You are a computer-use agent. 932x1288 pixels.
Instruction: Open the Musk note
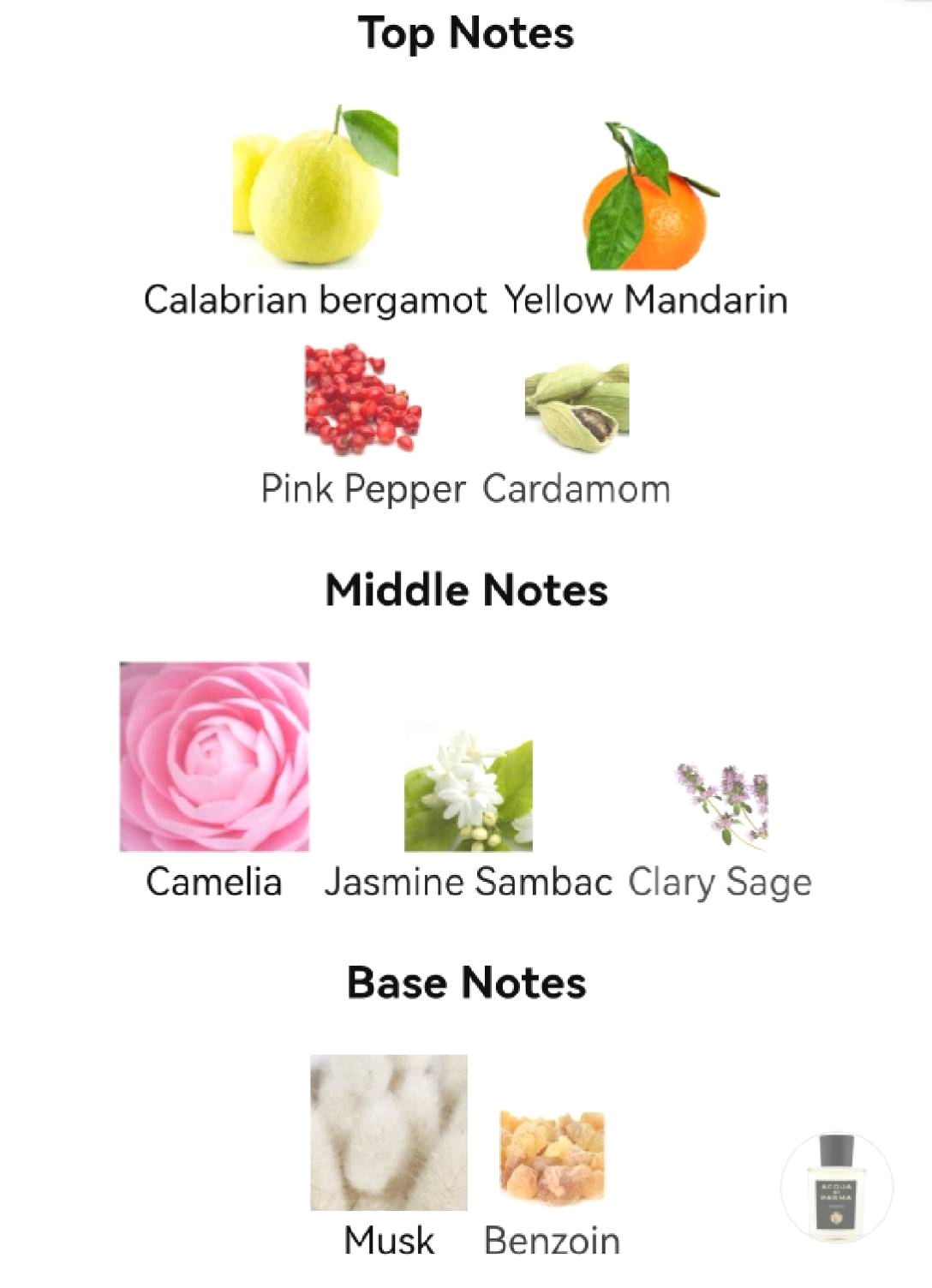tap(389, 1131)
